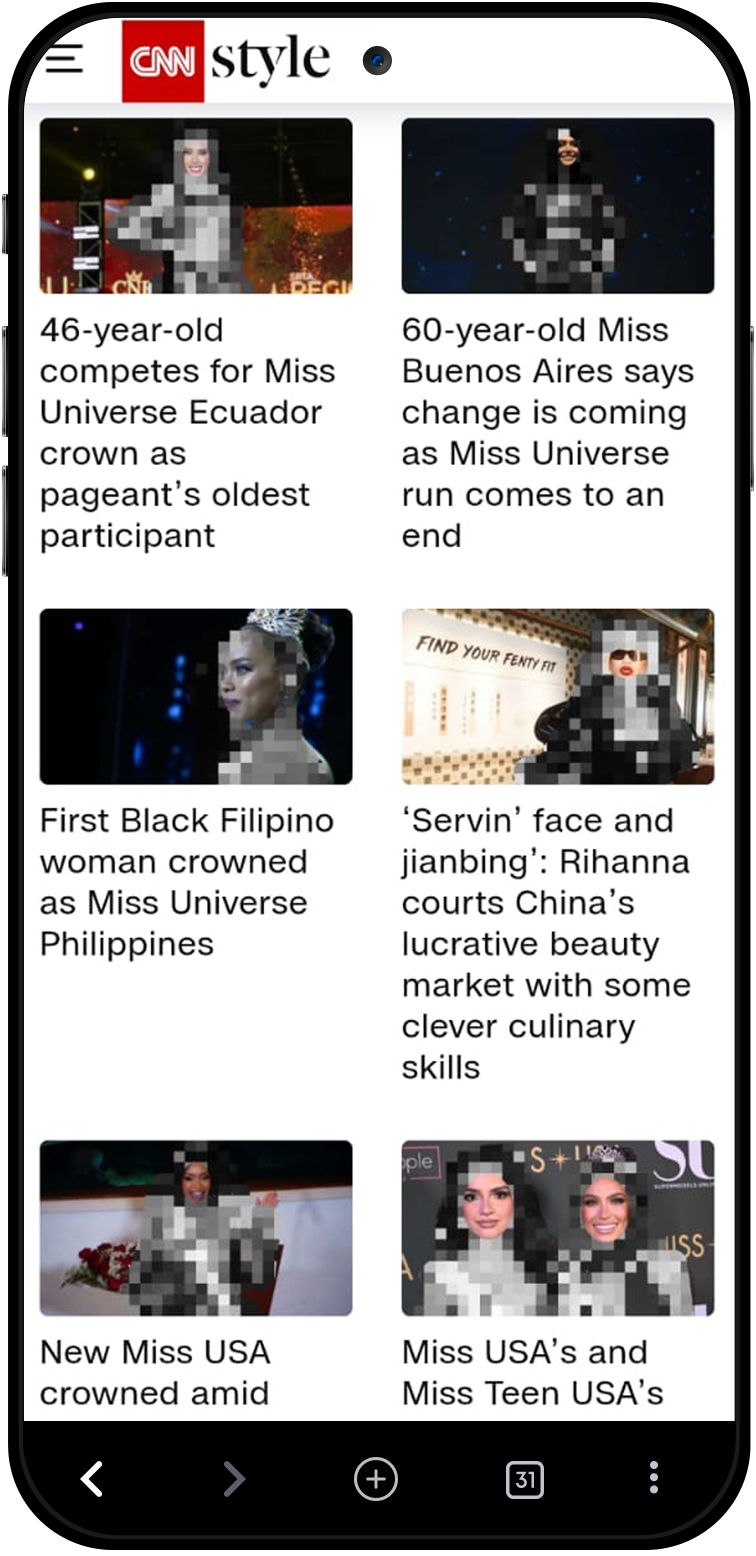Open the hamburger navigation menu
Image resolution: width=756 pixels, height=1556 pixels.
pos(64,60)
